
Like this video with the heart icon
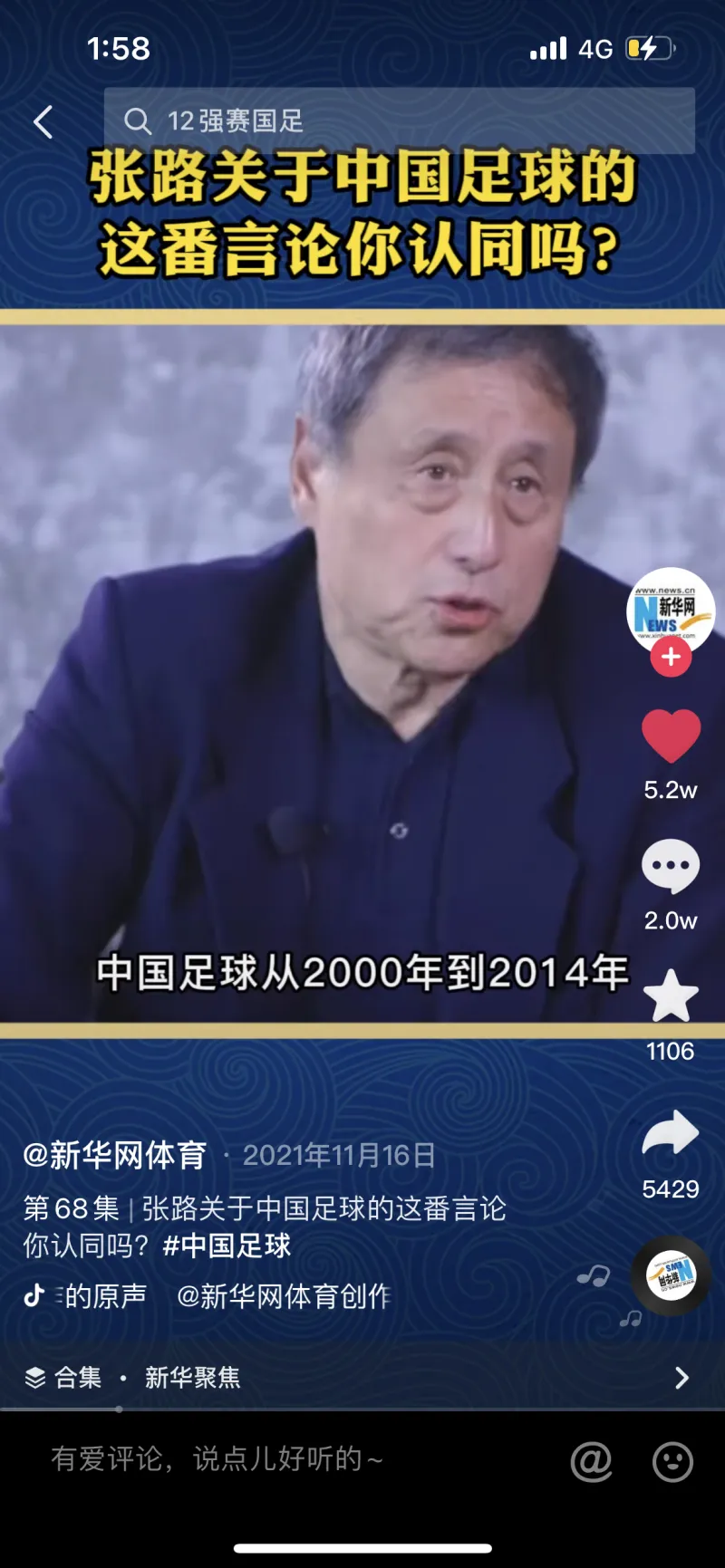click(671, 736)
